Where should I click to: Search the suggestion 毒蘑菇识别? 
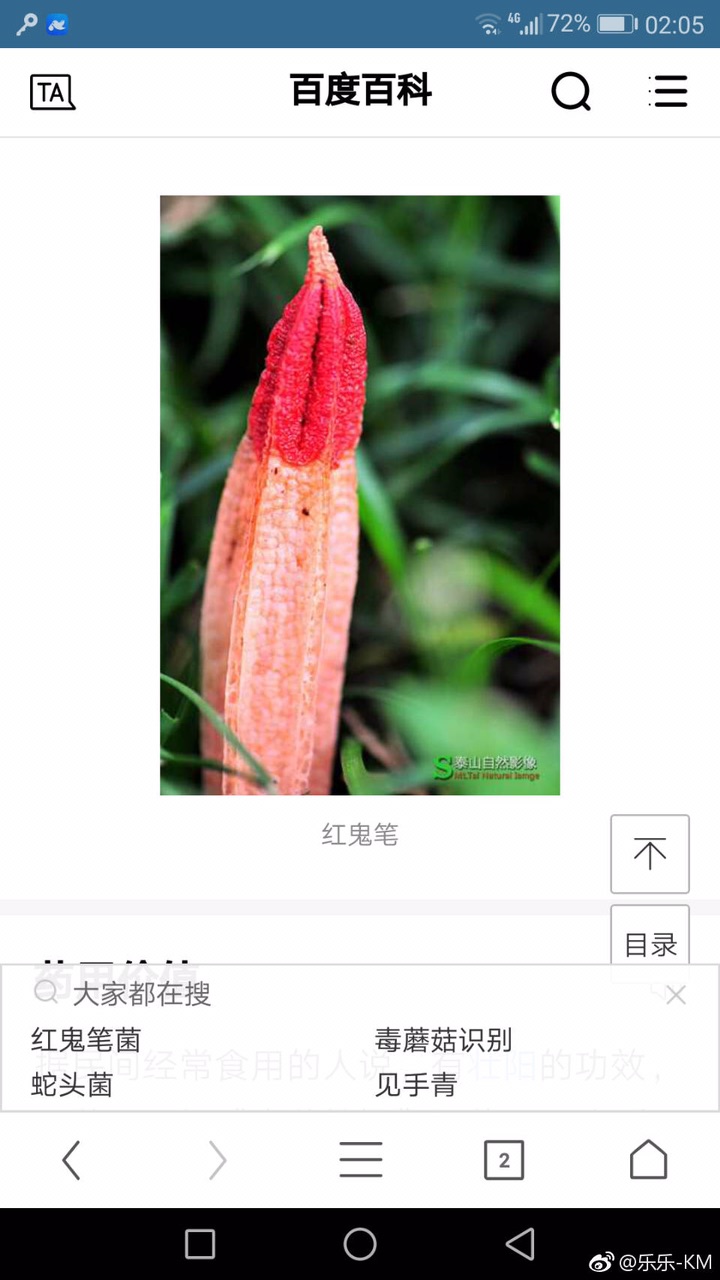coord(443,1040)
